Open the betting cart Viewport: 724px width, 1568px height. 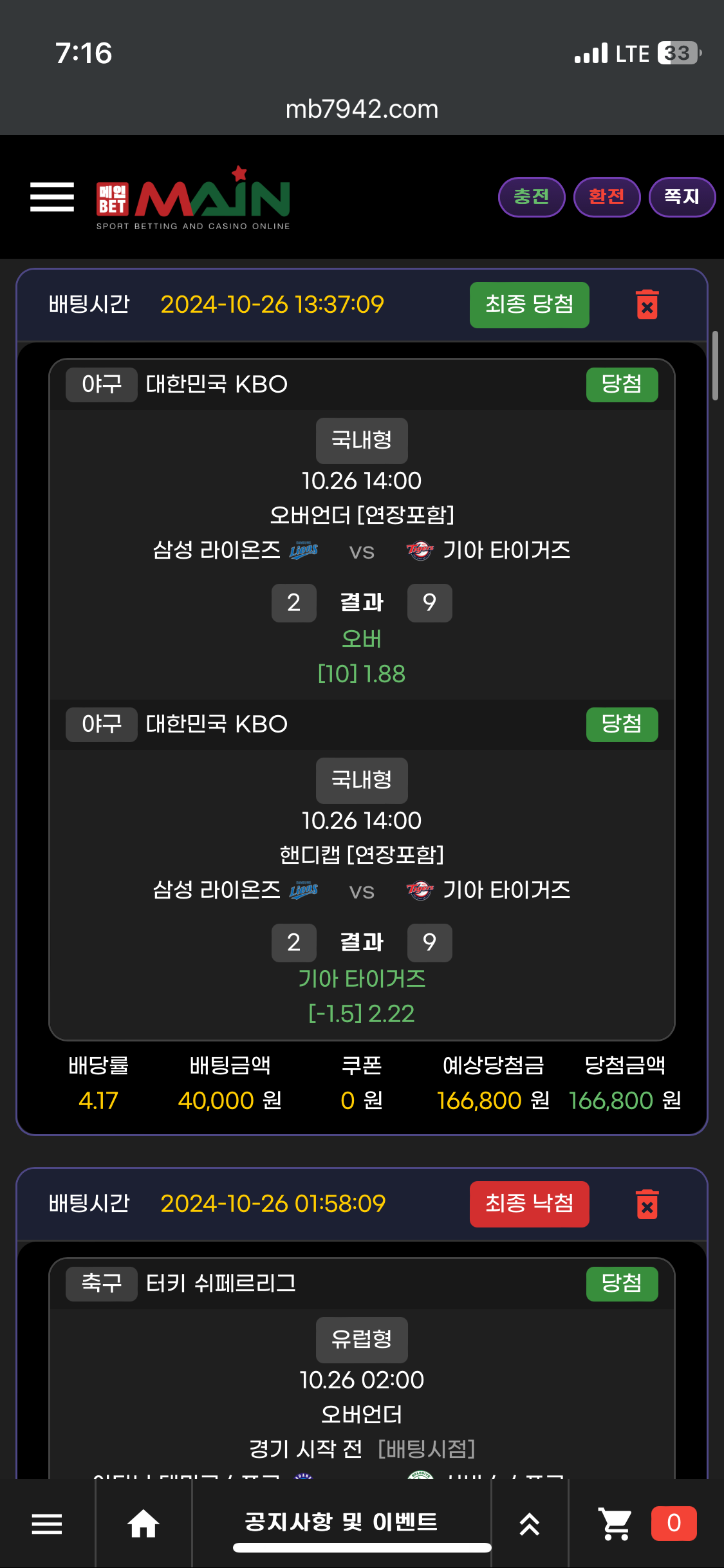click(616, 1524)
